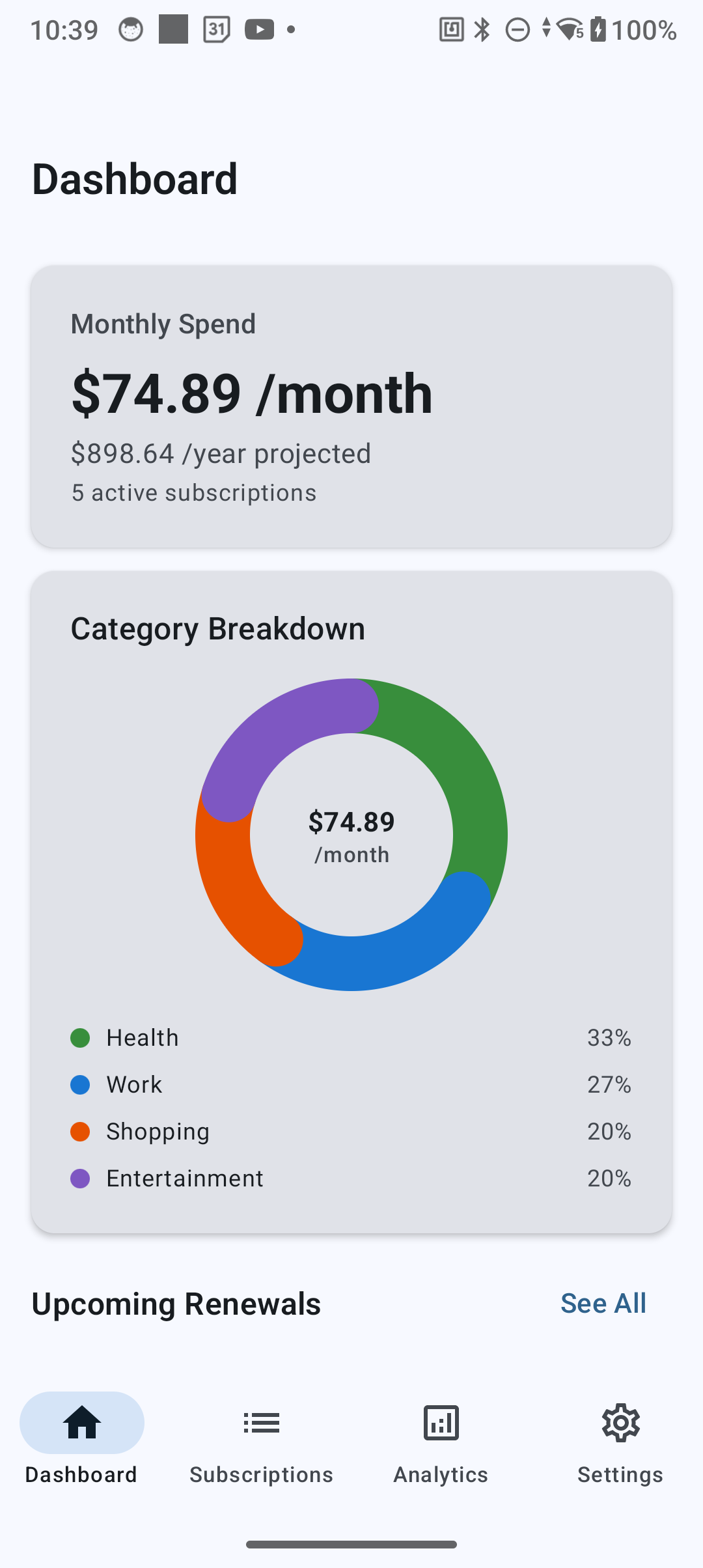Tap the orange Shopping legend dot
703x1568 pixels.
pyautogui.click(x=80, y=1131)
